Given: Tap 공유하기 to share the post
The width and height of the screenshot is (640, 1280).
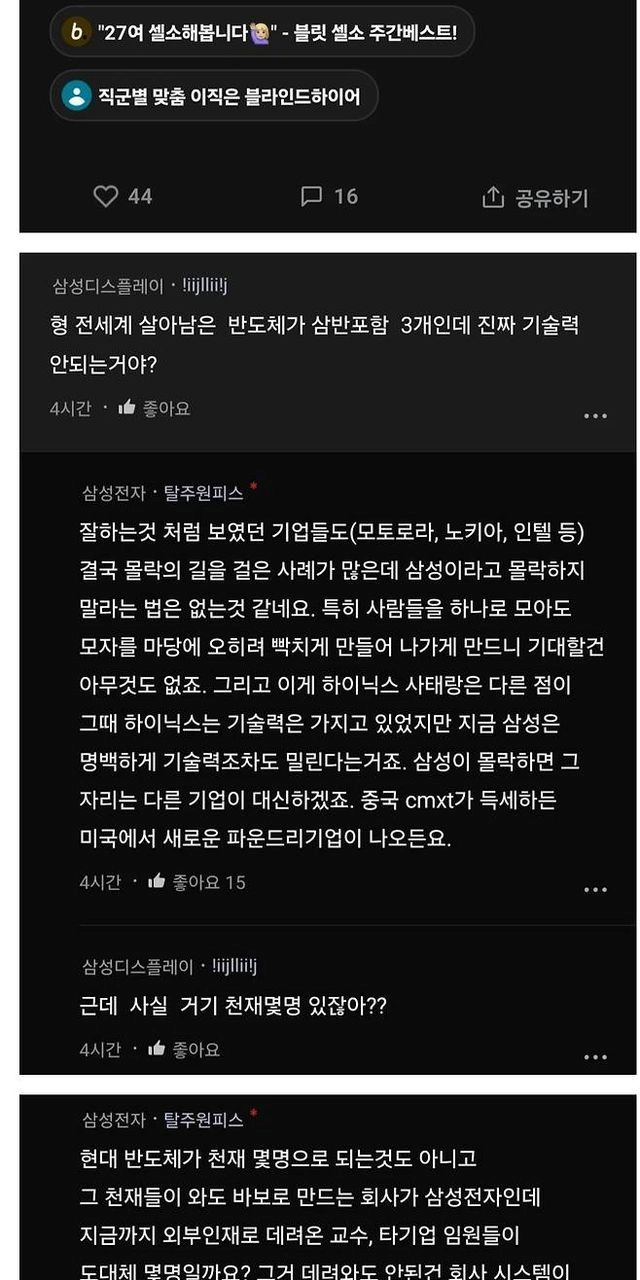Looking at the screenshot, I should pos(535,197).
